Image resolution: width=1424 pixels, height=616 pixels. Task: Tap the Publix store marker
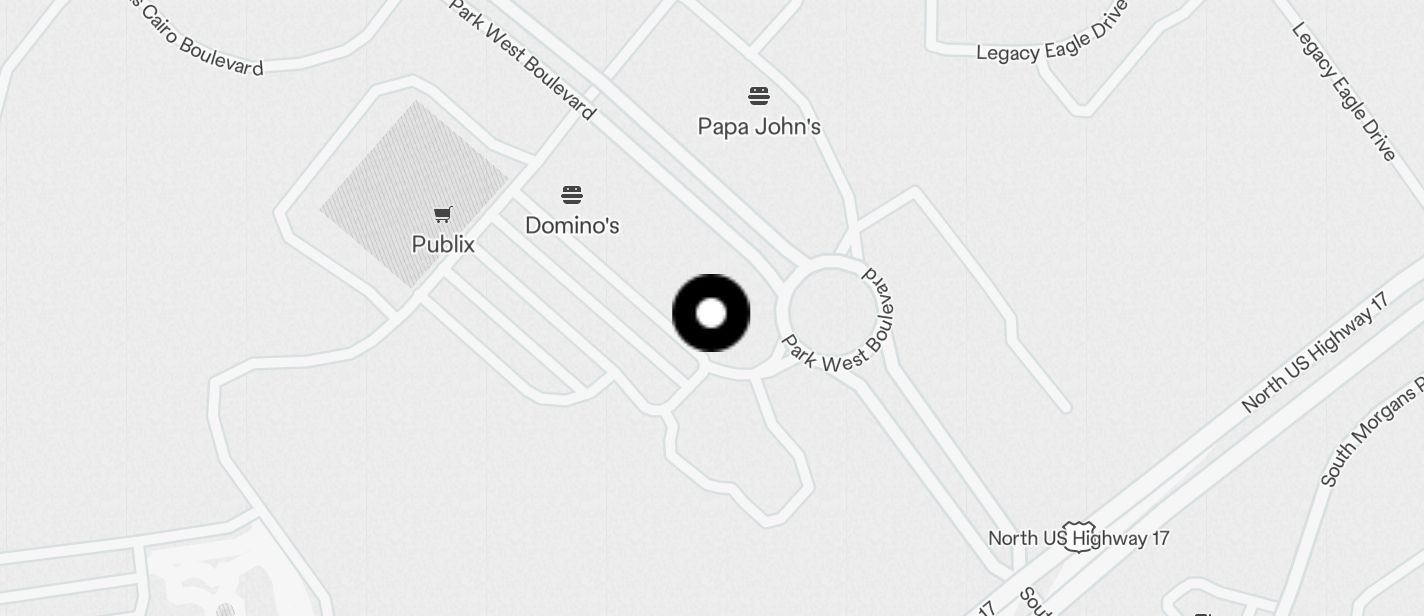pyautogui.click(x=443, y=214)
